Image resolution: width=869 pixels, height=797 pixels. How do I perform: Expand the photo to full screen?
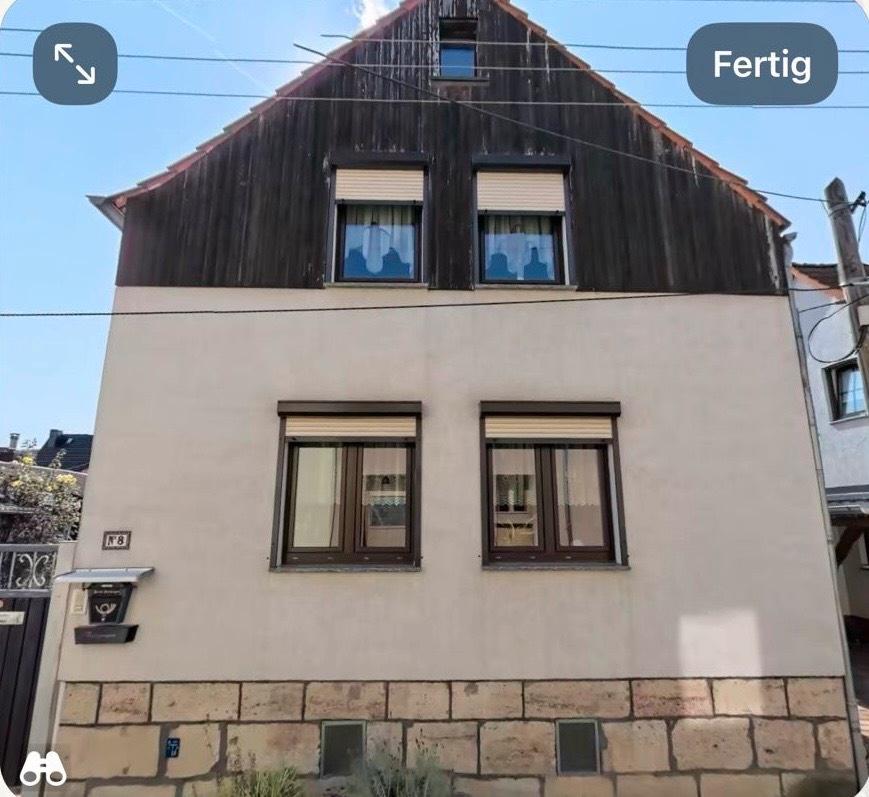click(75, 64)
